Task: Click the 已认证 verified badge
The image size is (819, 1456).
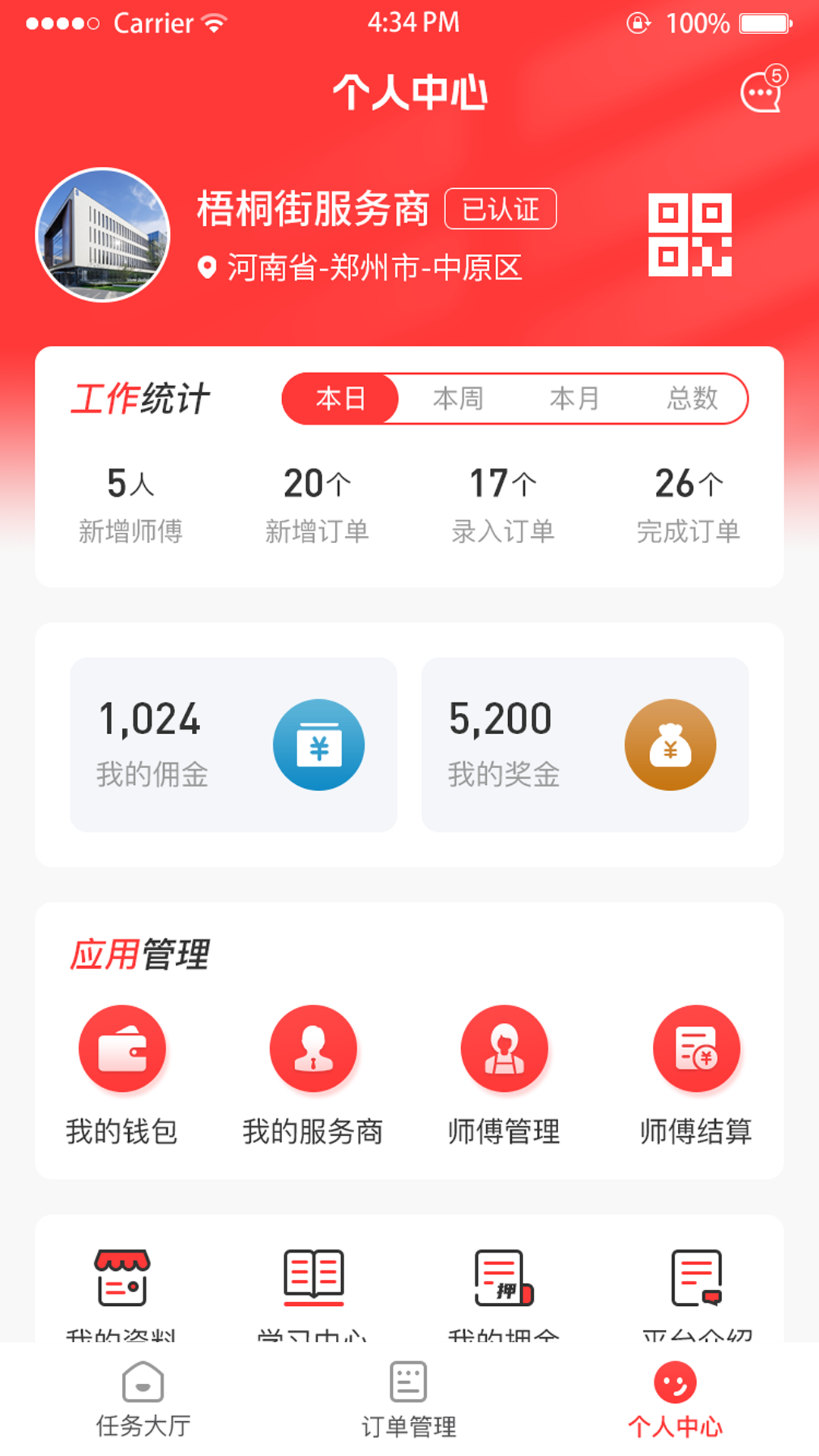Action: coord(500,209)
